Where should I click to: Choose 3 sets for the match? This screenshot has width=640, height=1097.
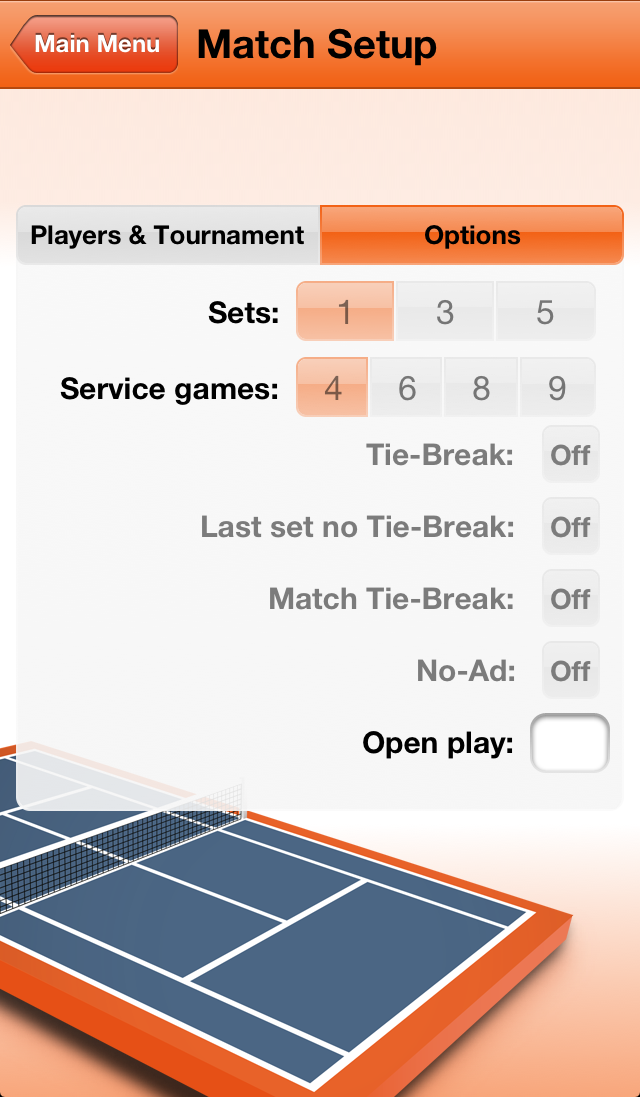(x=445, y=312)
